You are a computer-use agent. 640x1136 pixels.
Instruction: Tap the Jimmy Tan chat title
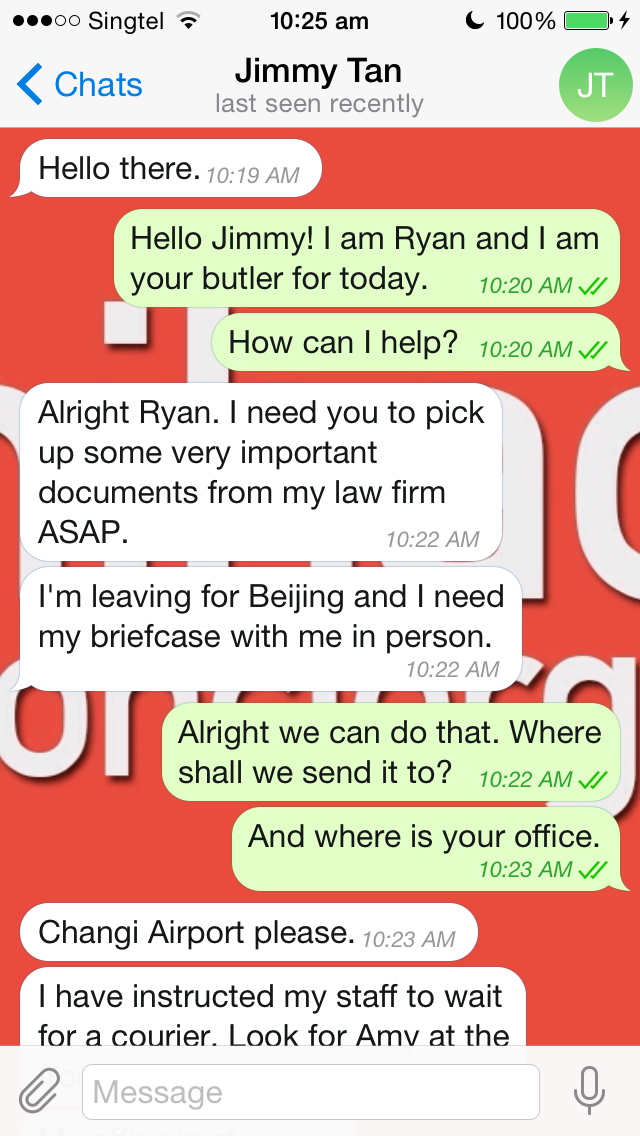(x=319, y=72)
